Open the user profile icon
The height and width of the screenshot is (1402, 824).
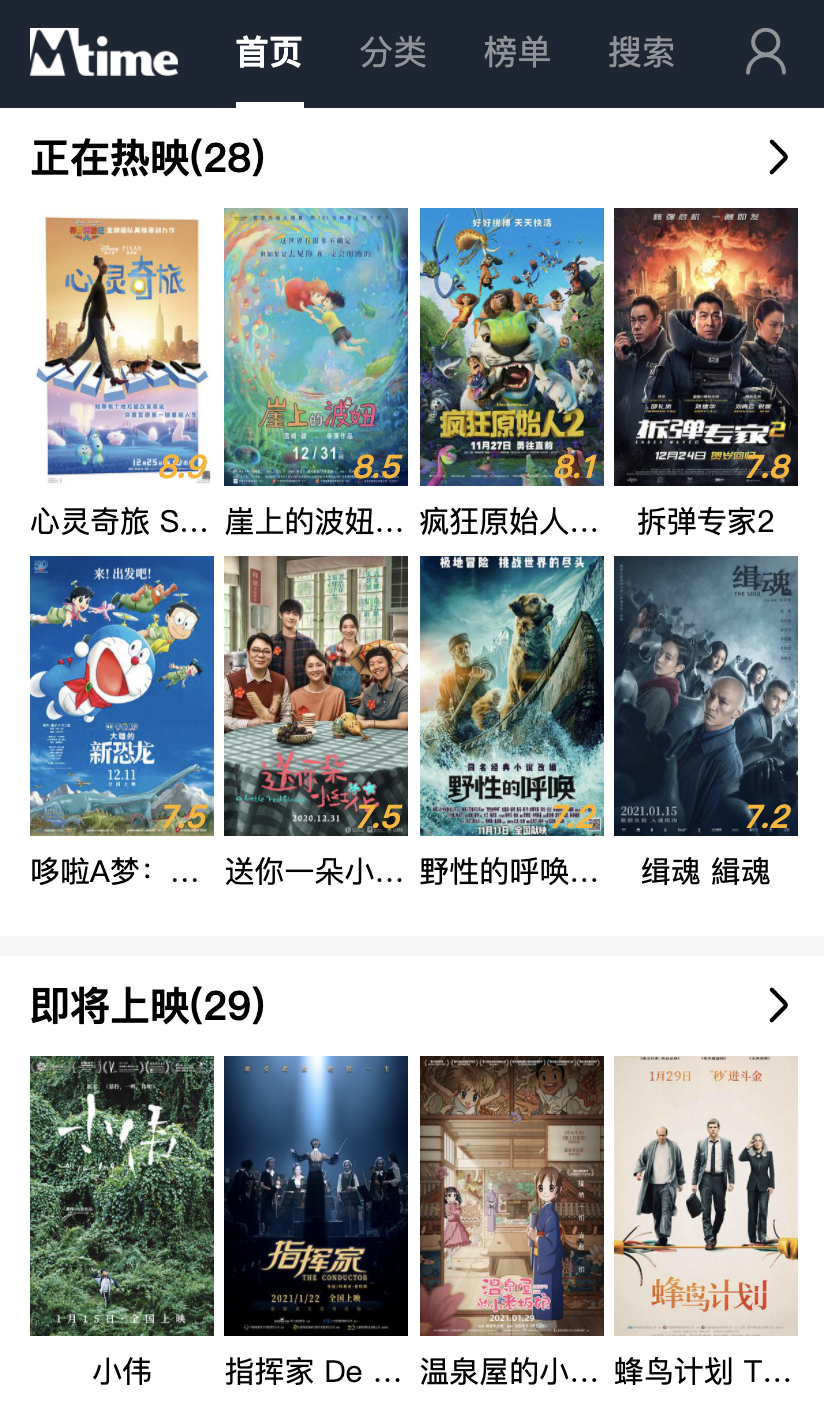766,52
